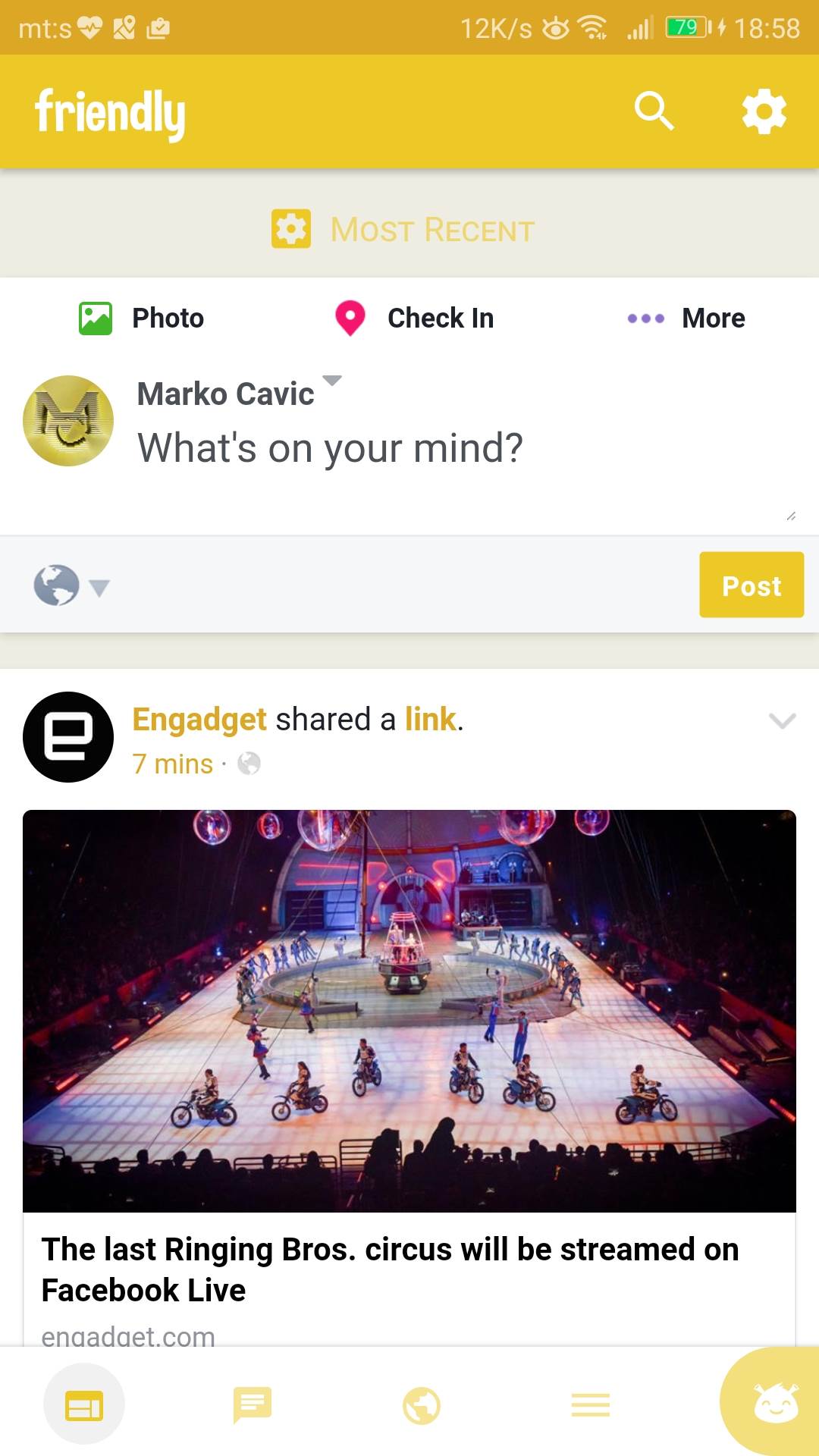Change the Most Recent feed sorting
This screenshot has width=819, height=1456.
pyautogui.click(x=403, y=229)
